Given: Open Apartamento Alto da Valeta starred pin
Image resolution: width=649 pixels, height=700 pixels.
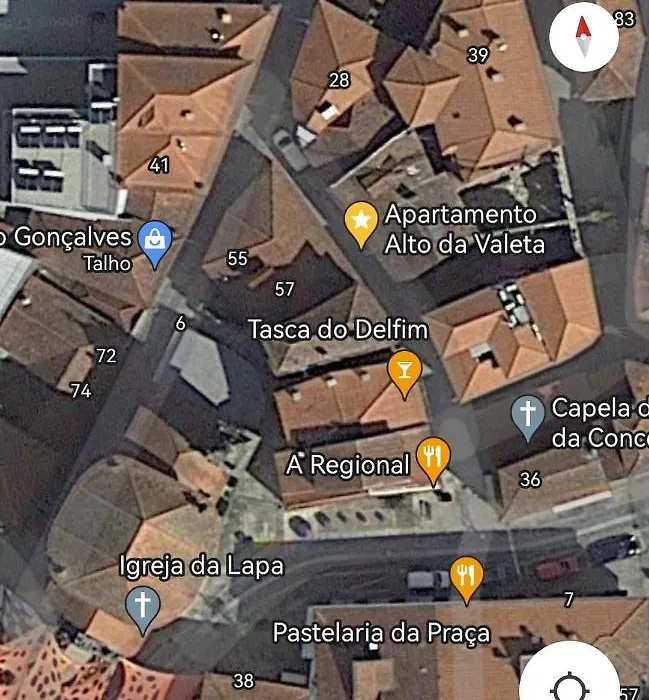Looking at the screenshot, I should [361, 222].
